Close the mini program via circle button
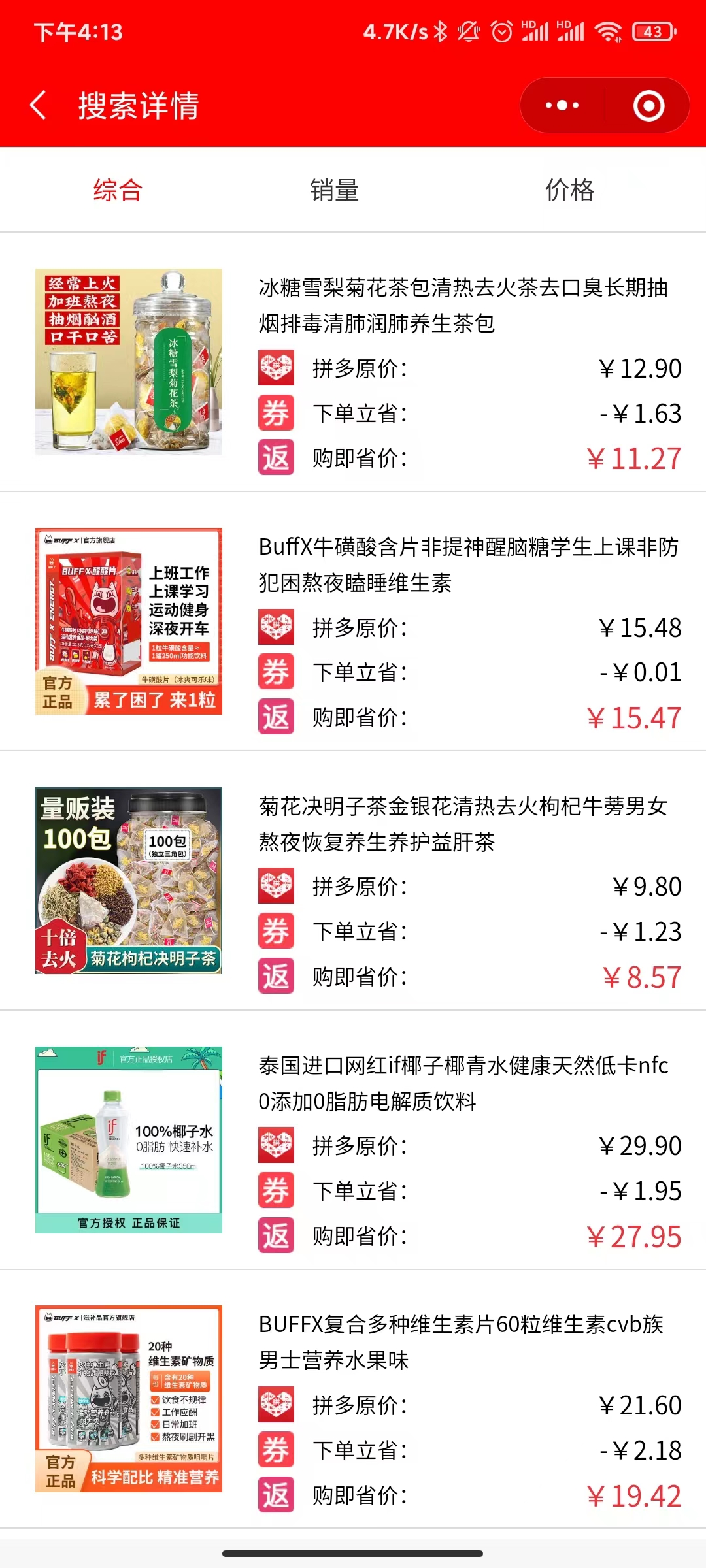 coord(648,105)
